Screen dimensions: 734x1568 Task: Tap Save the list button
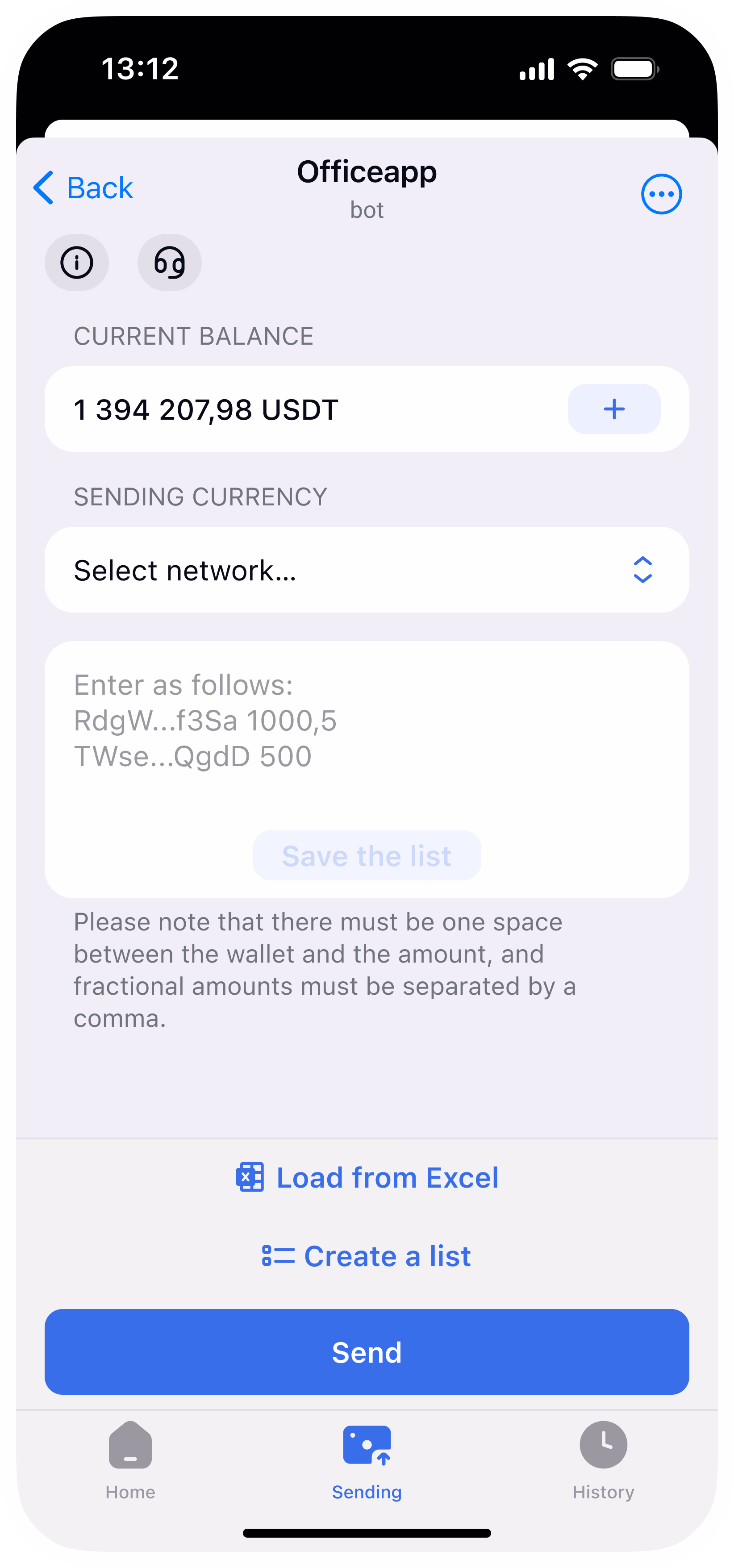367,855
